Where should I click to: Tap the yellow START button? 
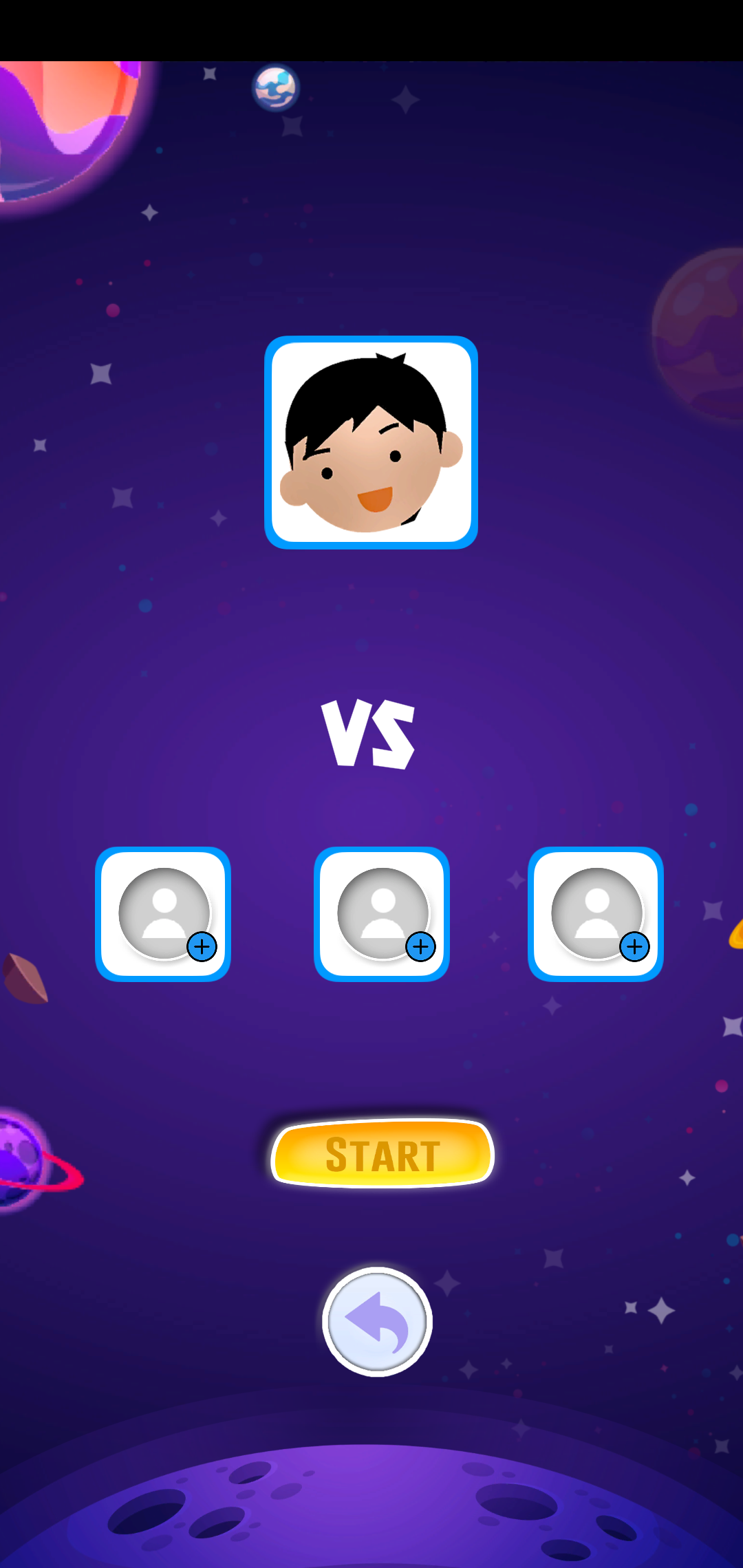click(383, 1154)
